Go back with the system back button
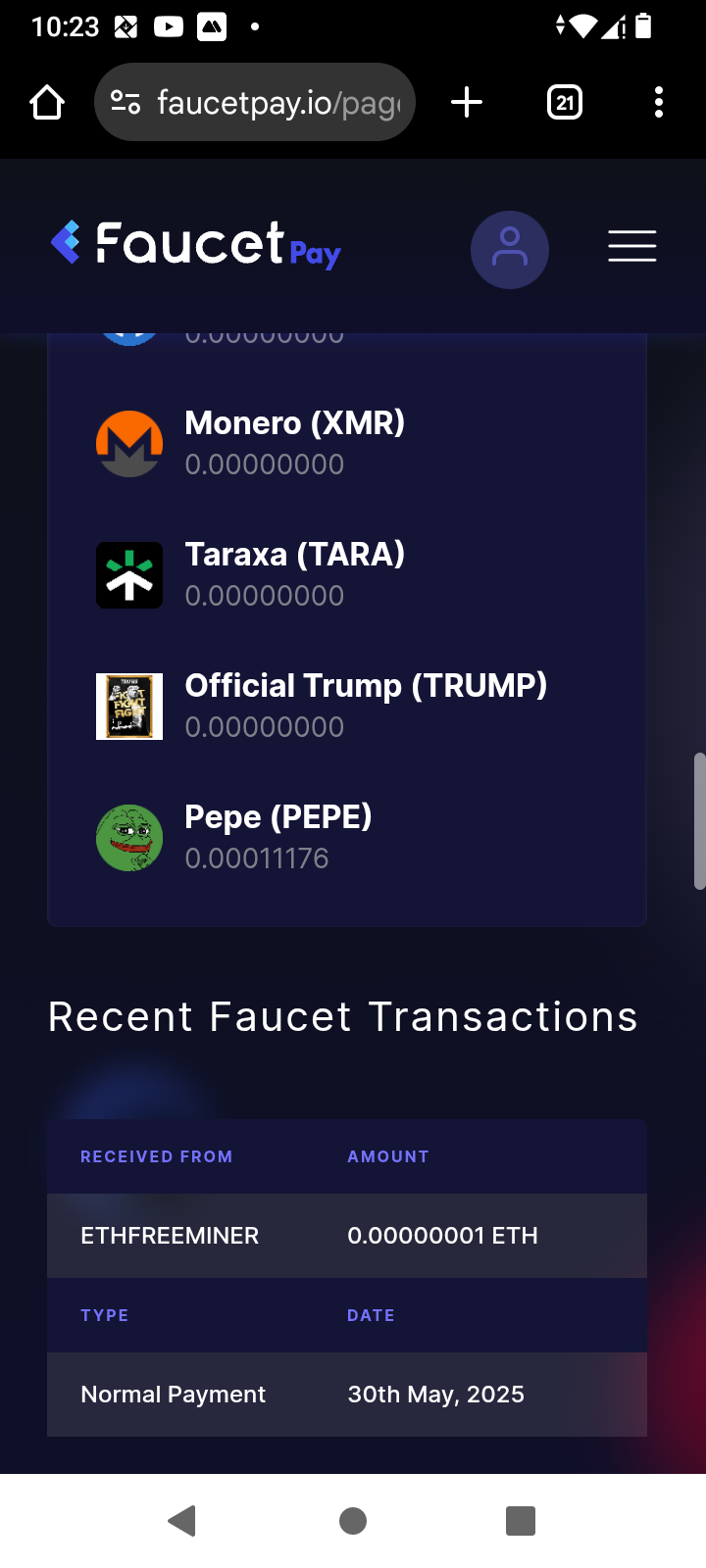 coord(182,1521)
